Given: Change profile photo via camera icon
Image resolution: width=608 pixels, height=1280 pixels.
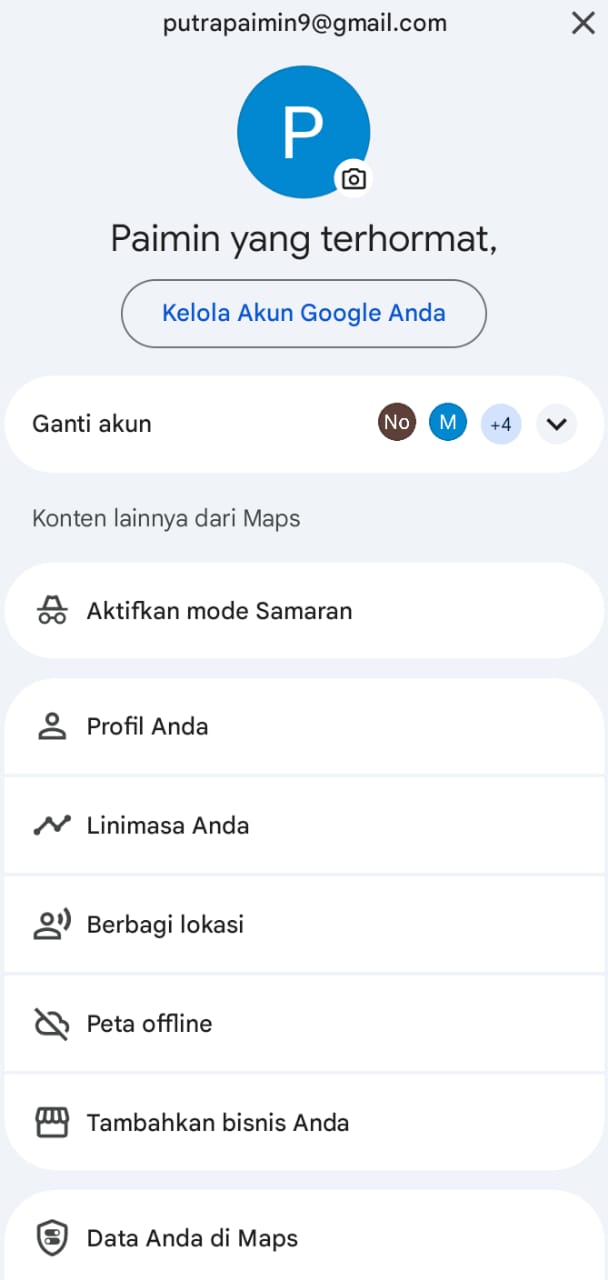Looking at the screenshot, I should (353, 179).
